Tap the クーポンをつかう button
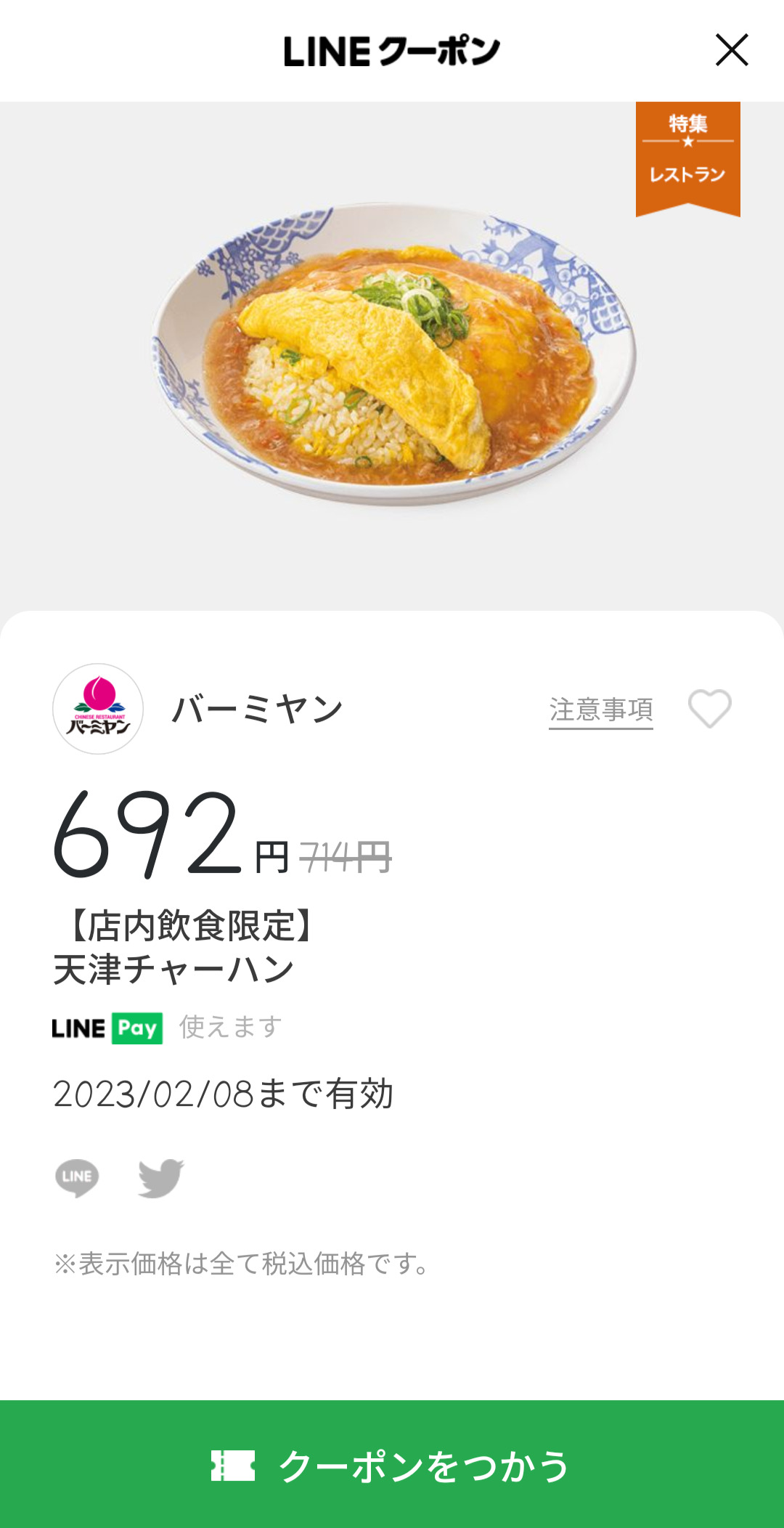Screen dimensions: 784x1528 tap(392, 1465)
